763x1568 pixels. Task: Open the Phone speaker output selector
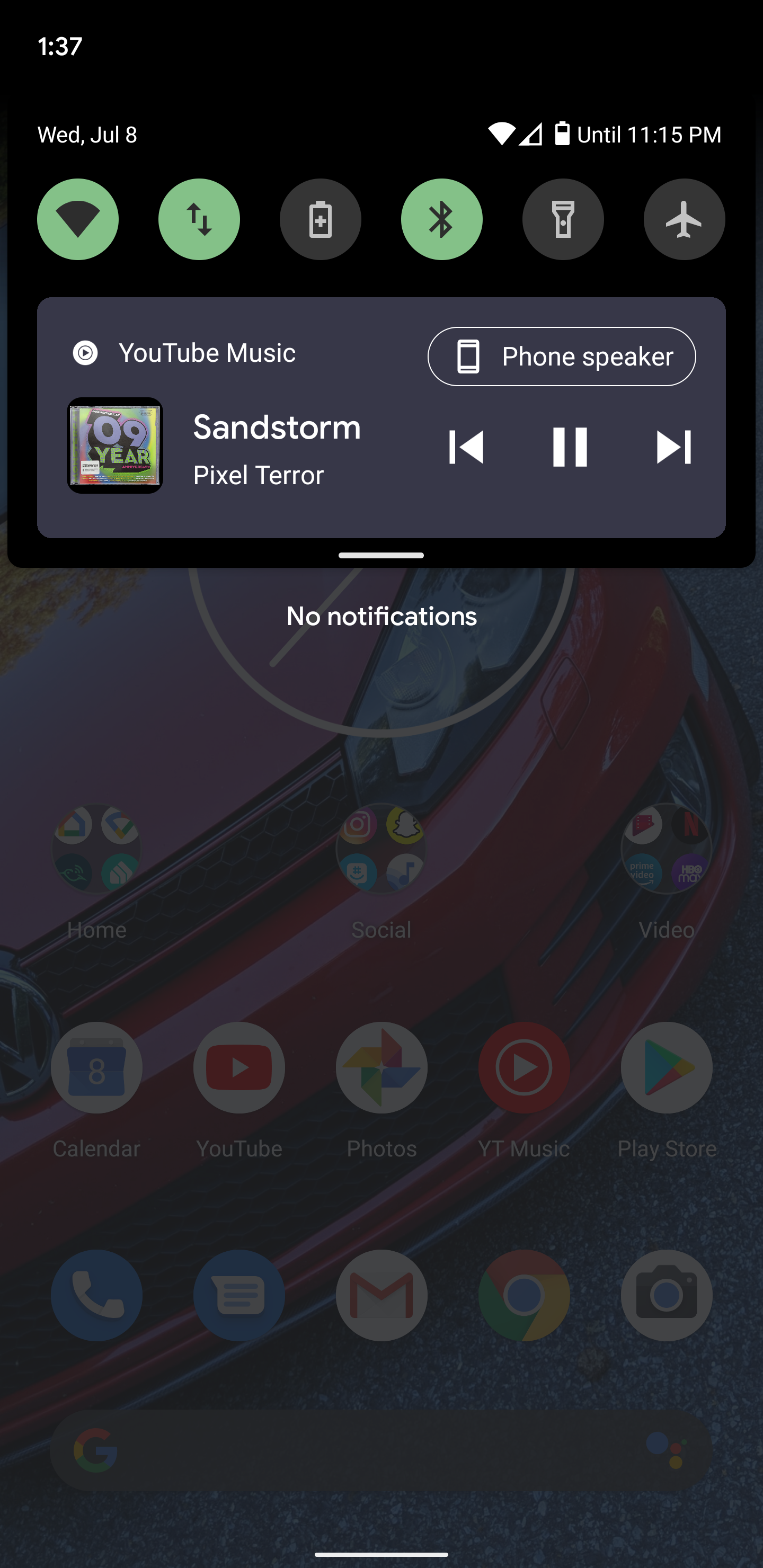561,356
